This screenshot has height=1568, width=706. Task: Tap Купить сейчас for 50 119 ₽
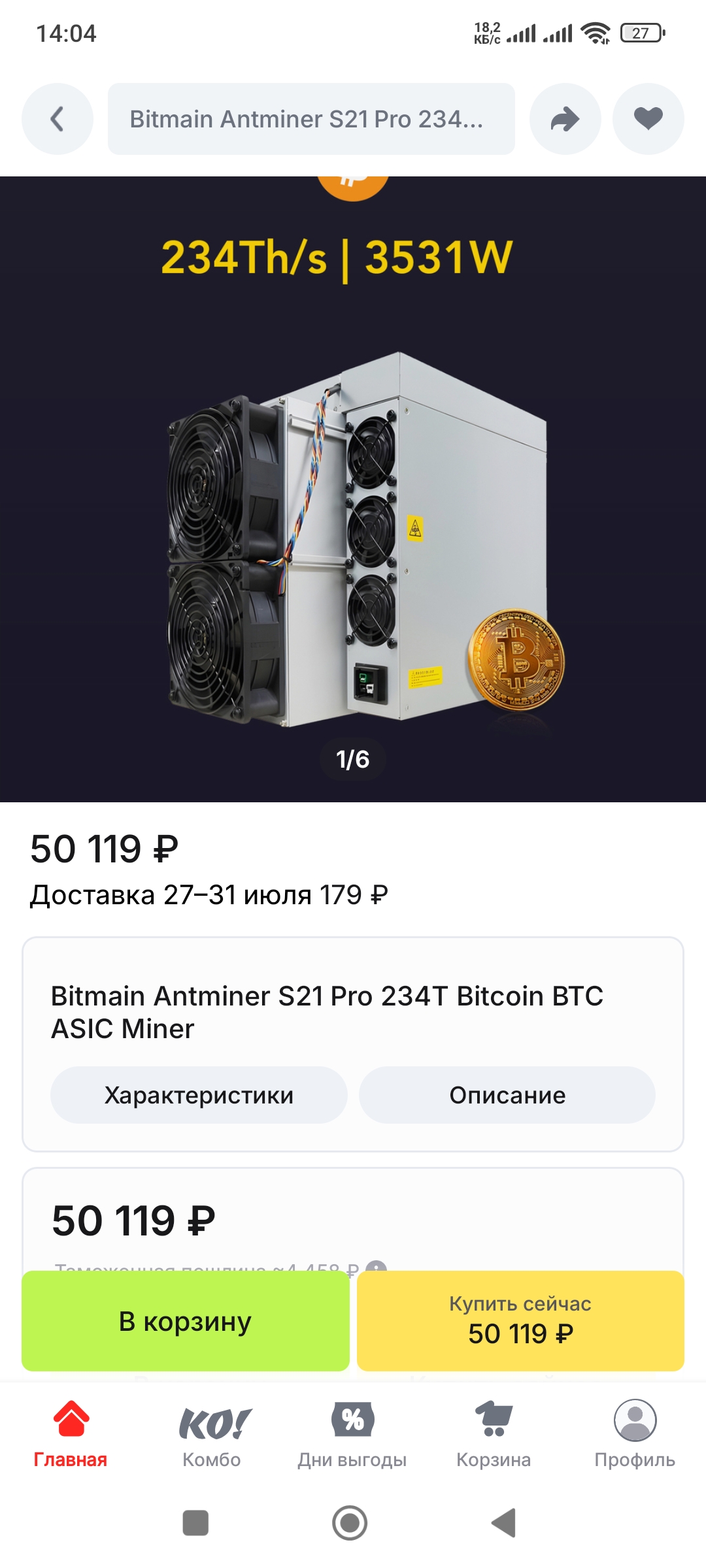(x=520, y=1321)
